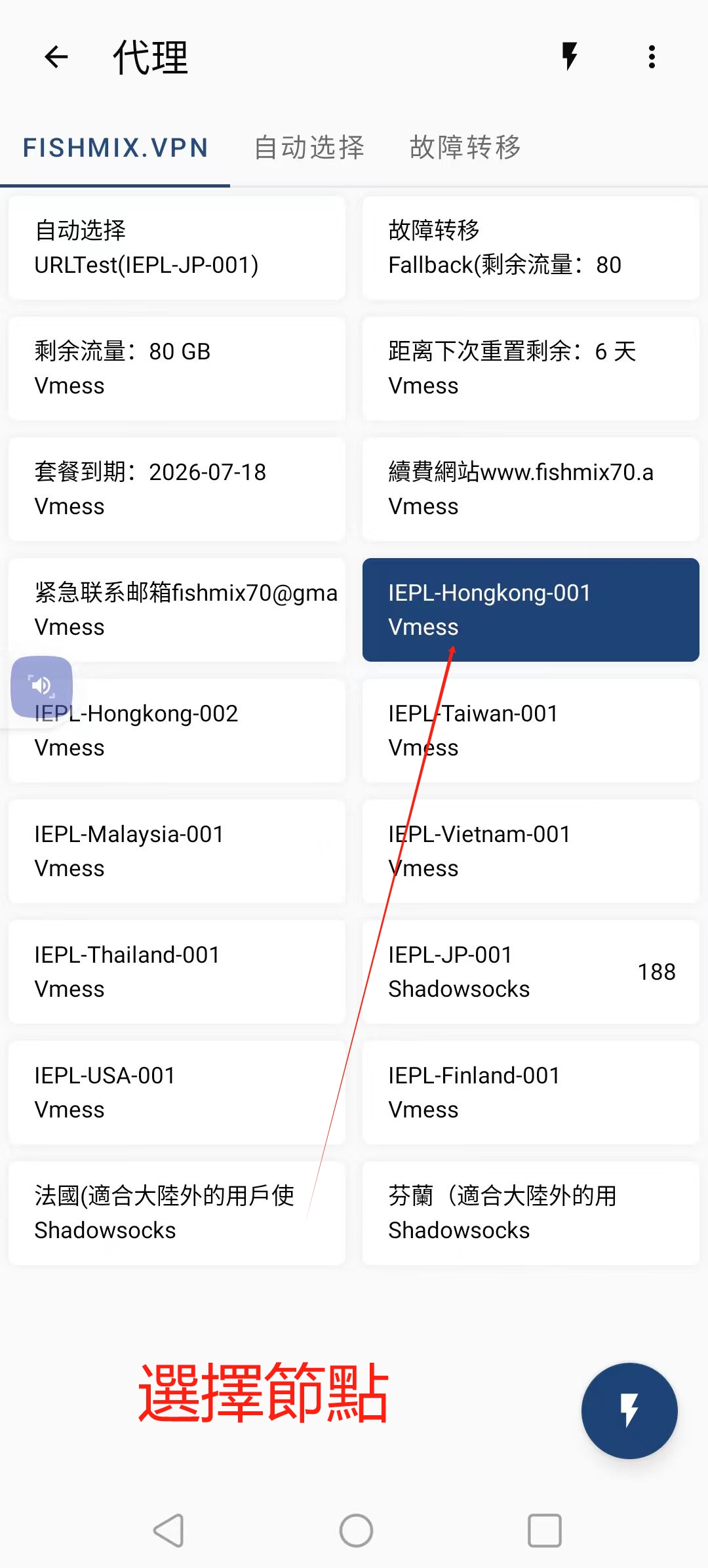
Task: Select the 芬蘭 Shadowsocks node
Action: [x=531, y=1213]
